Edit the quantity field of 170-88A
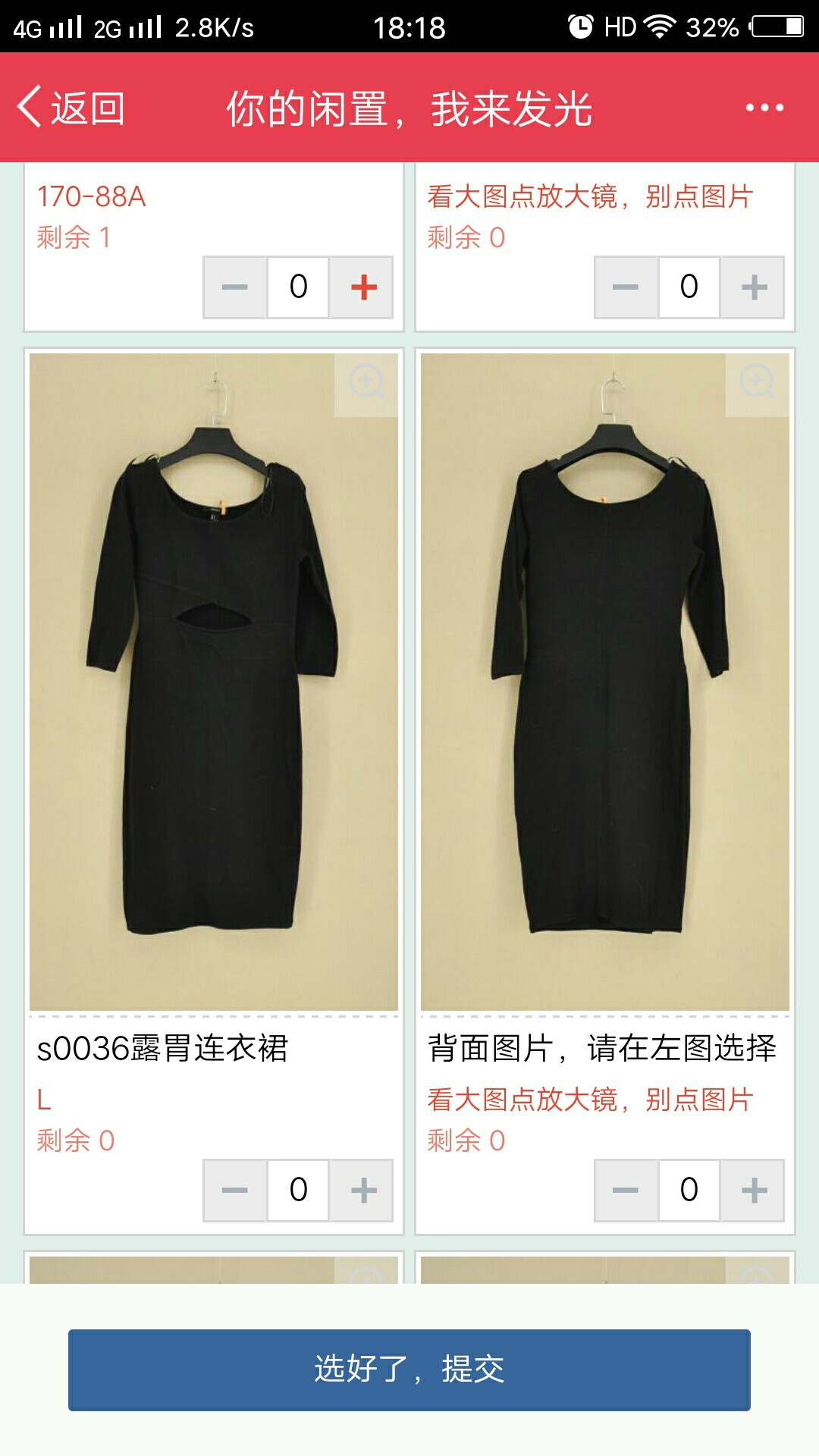The width and height of the screenshot is (819, 1456). coord(298,287)
